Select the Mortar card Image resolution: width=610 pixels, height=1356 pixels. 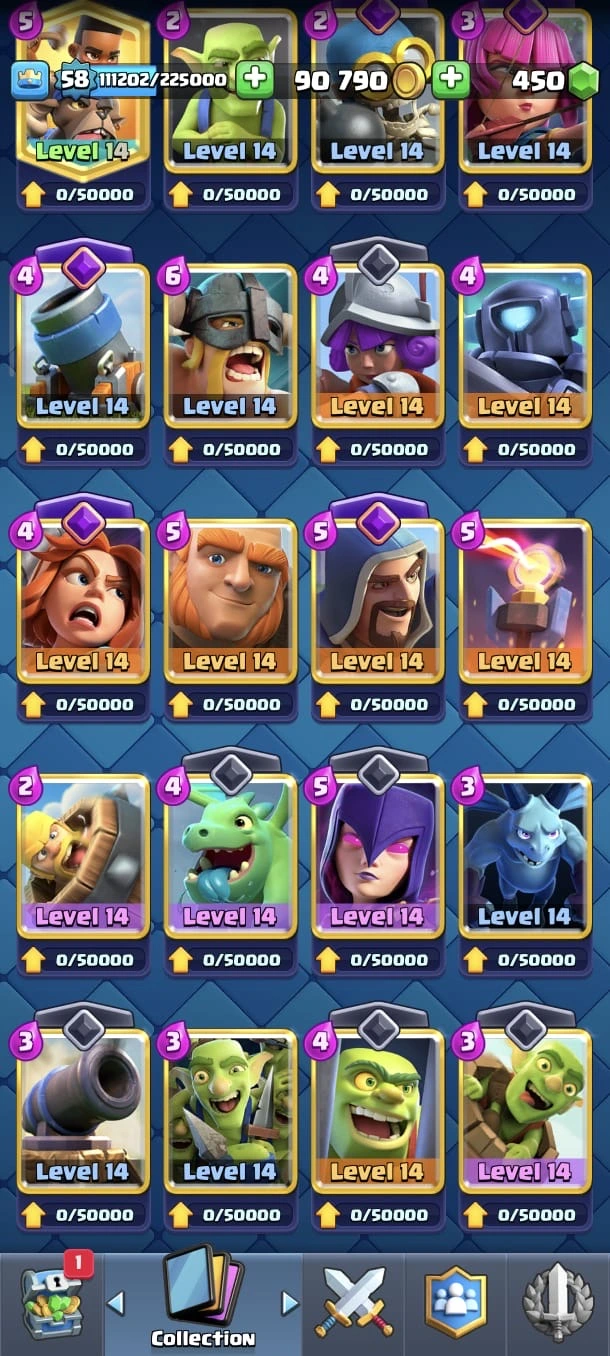pyautogui.click(x=82, y=345)
